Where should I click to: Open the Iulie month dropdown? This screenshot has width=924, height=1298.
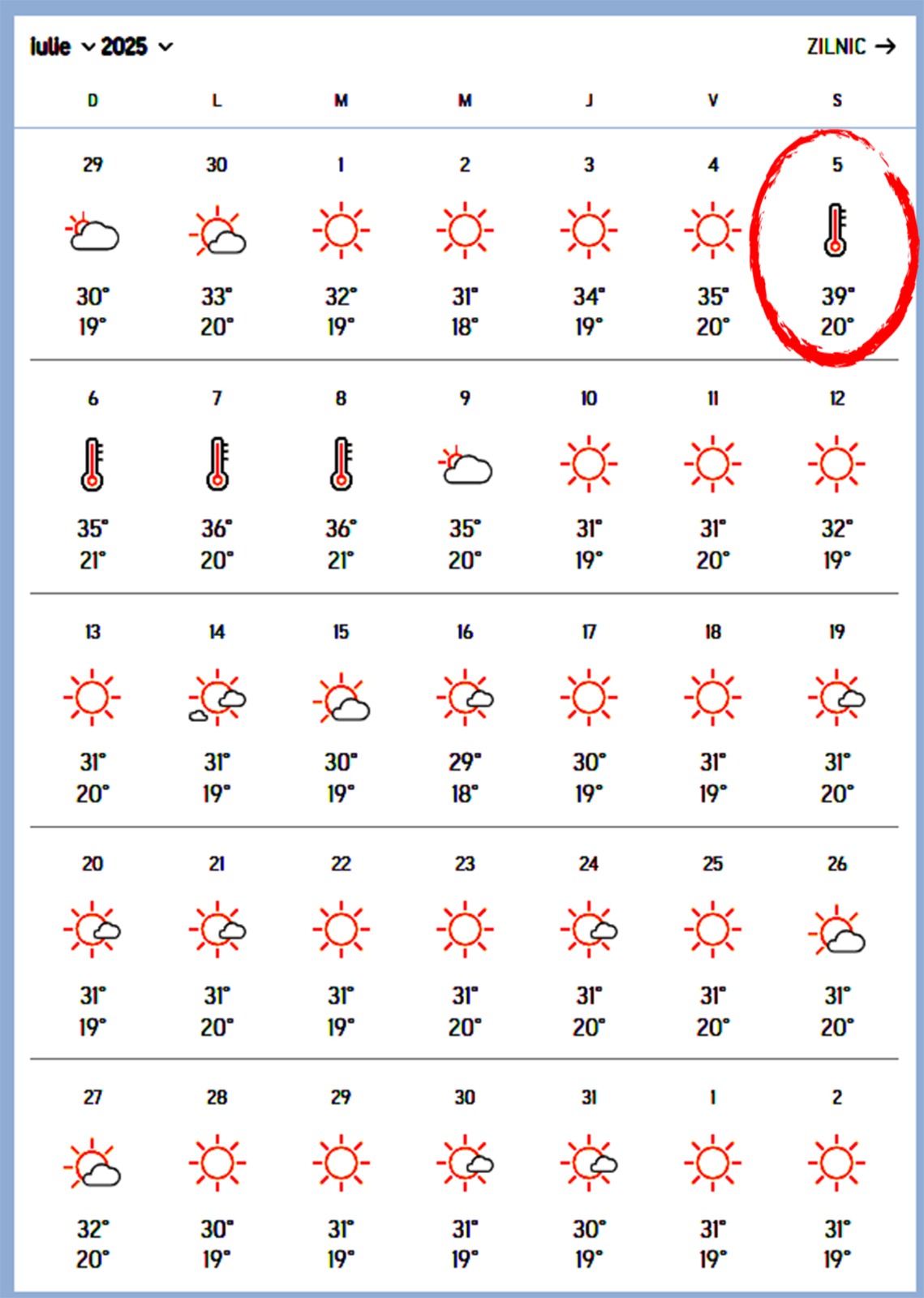coord(62,47)
